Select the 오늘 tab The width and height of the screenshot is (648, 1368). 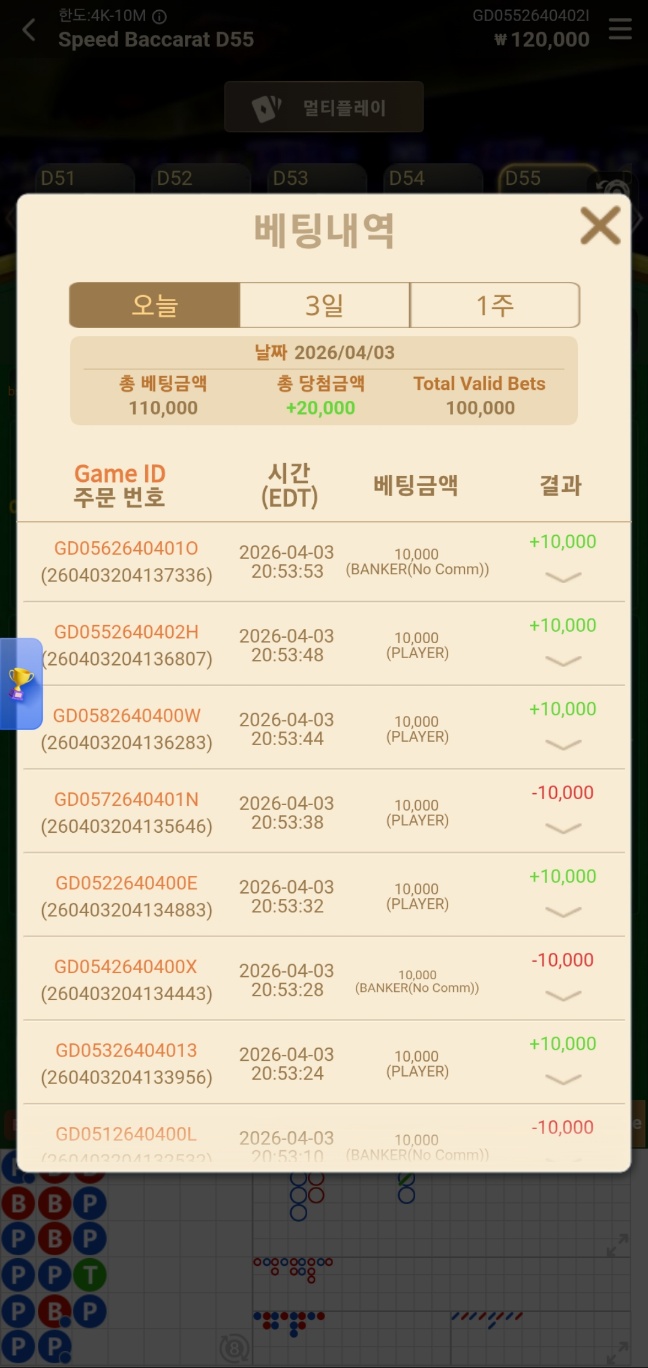pyautogui.click(x=155, y=305)
